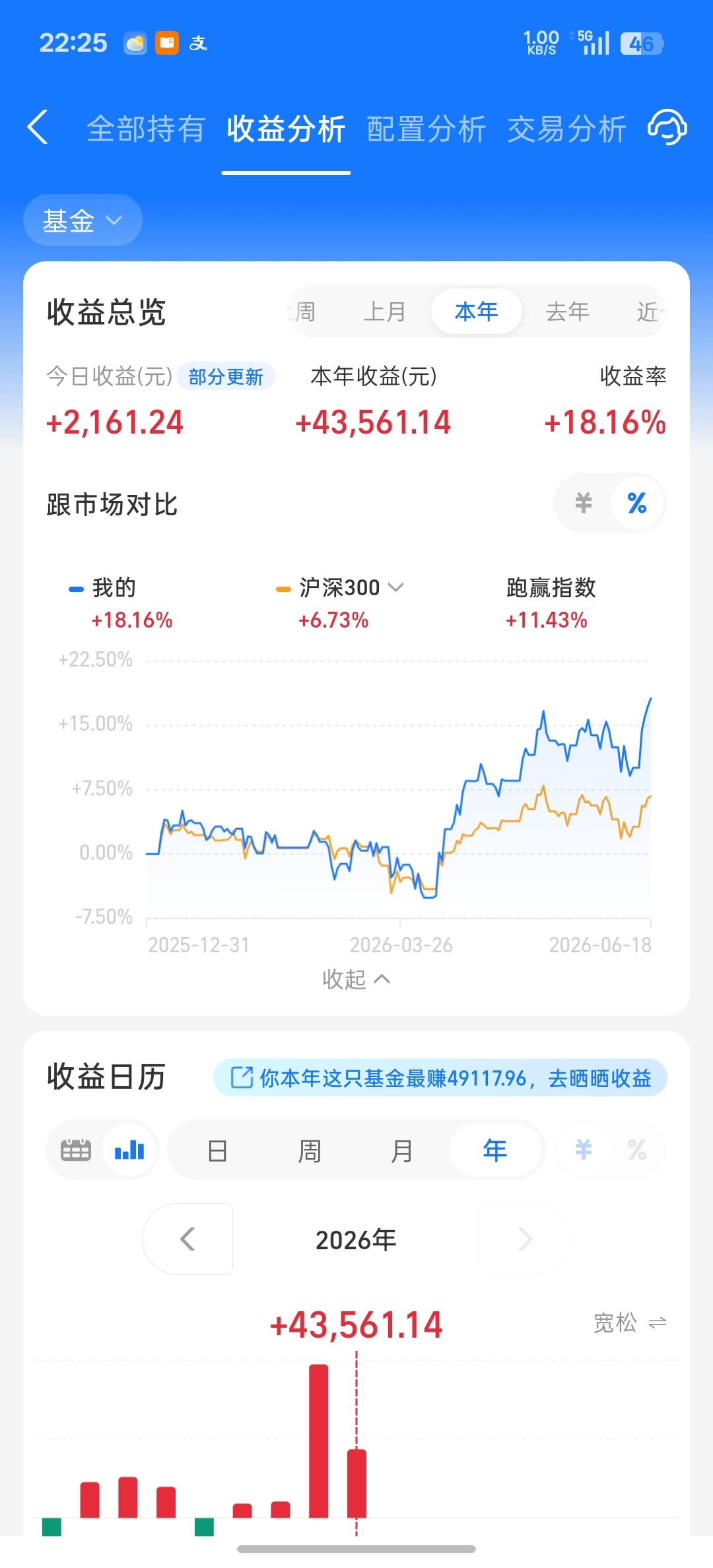
Task: Toggle the 宽松 bar spacing option
Action: click(630, 1323)
